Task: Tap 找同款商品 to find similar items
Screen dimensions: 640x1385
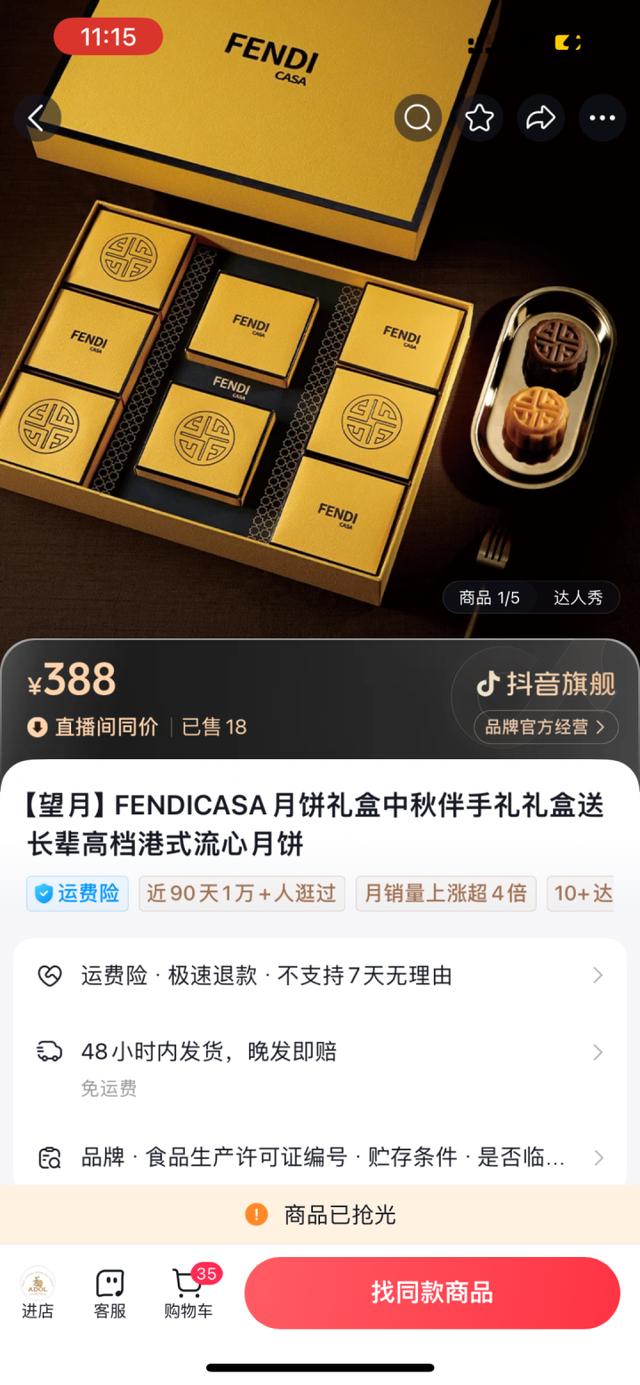Action: pos(432,1292)
